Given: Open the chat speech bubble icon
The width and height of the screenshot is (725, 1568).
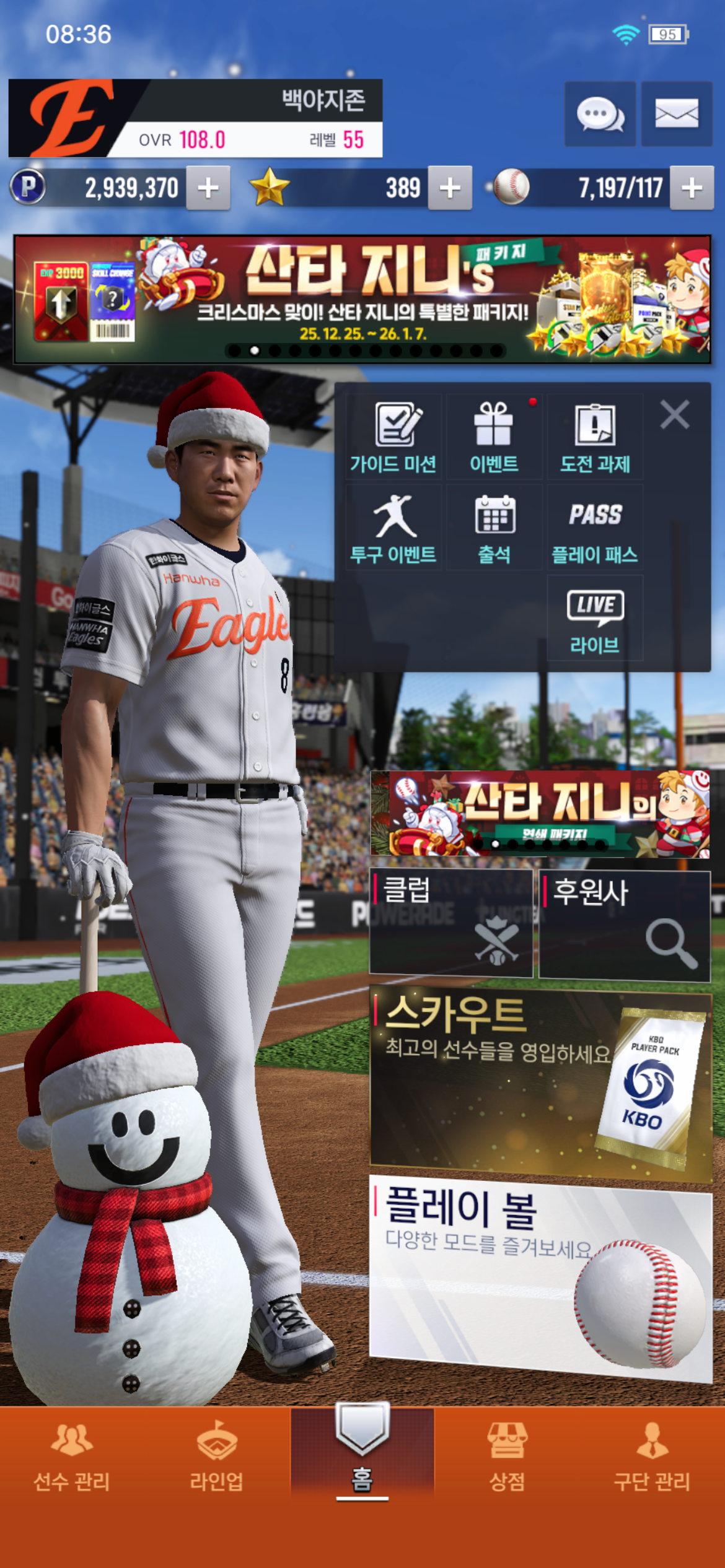Looking at the screenshot, I should 599,115.
